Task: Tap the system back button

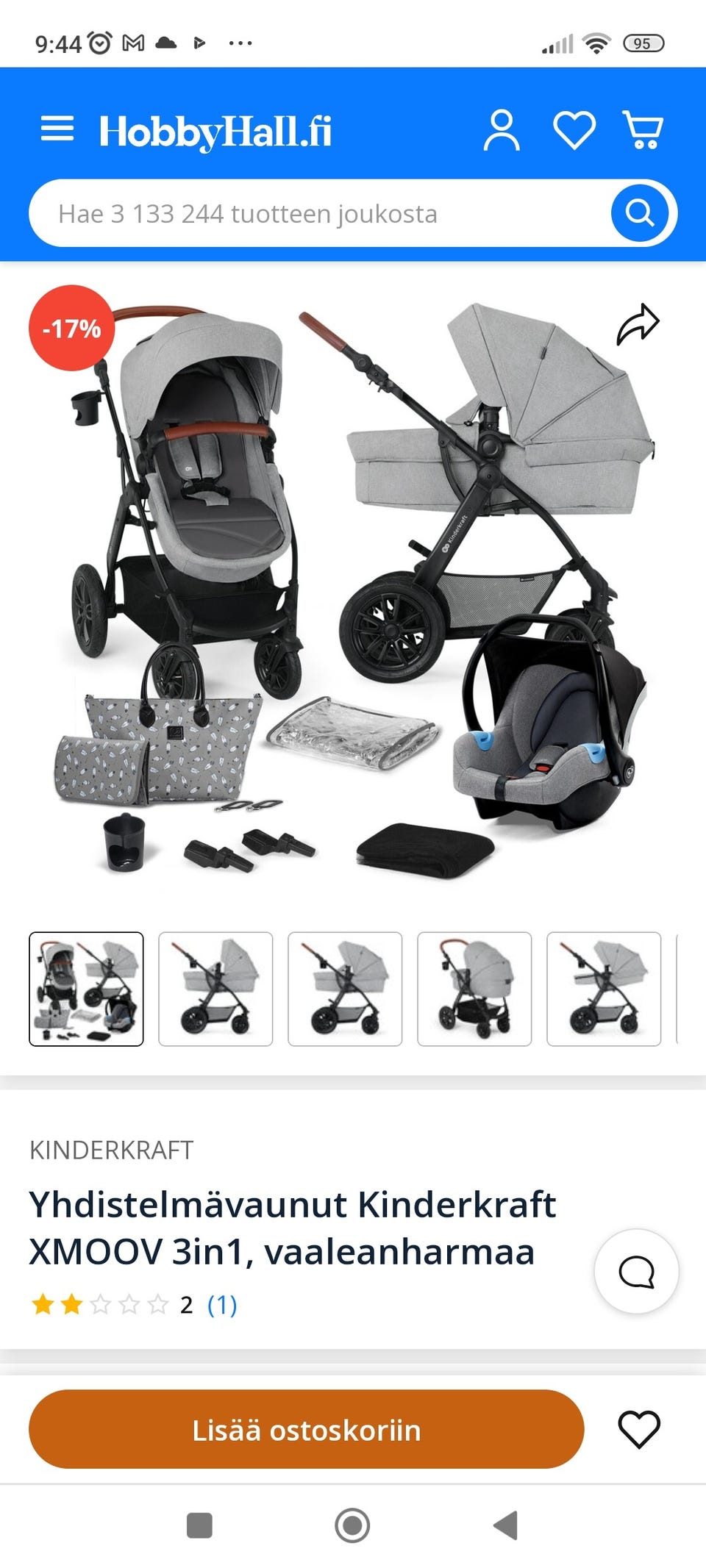Action: [506, 1525]
